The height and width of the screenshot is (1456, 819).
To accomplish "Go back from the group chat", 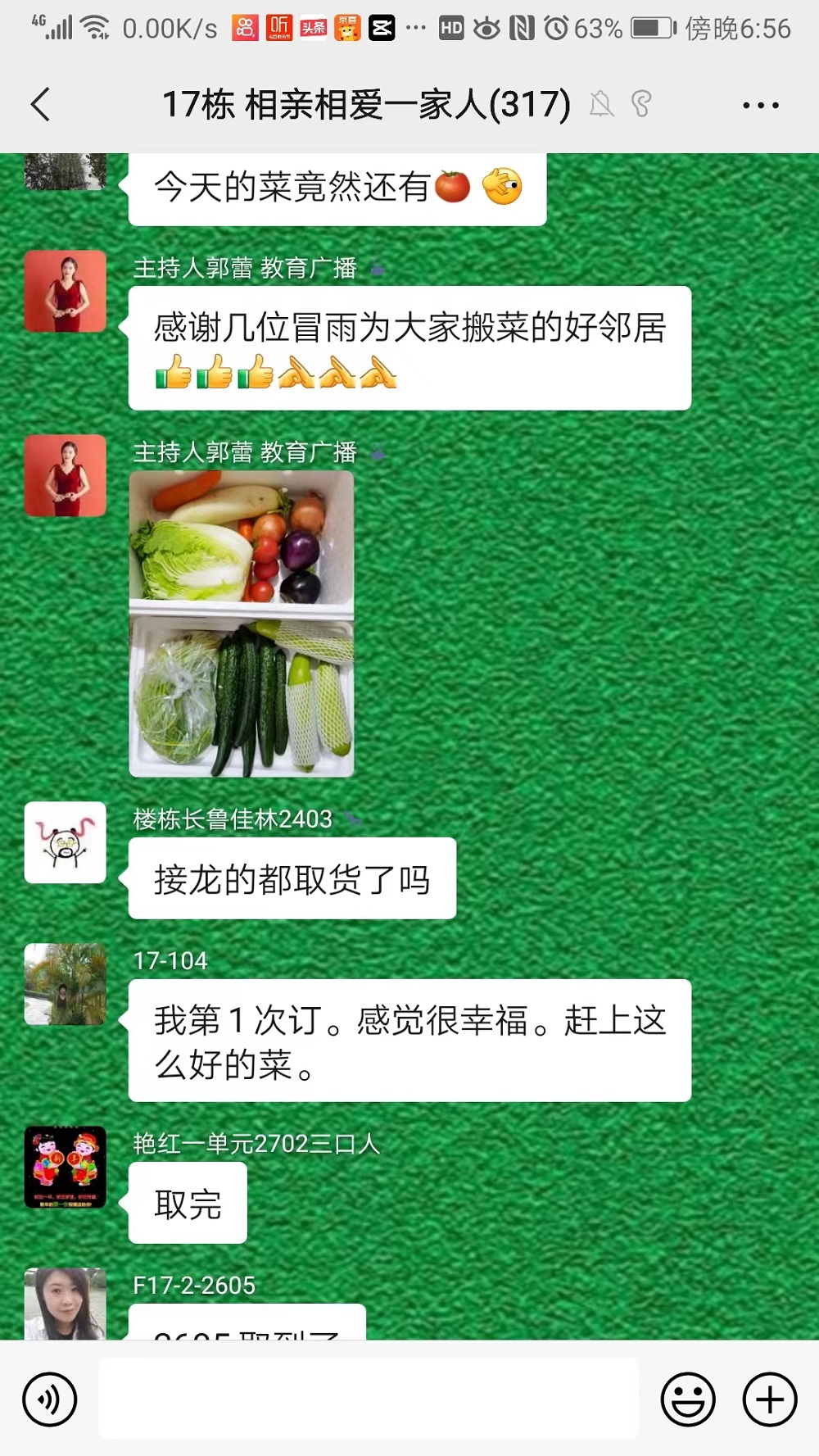I will [41, 105].
